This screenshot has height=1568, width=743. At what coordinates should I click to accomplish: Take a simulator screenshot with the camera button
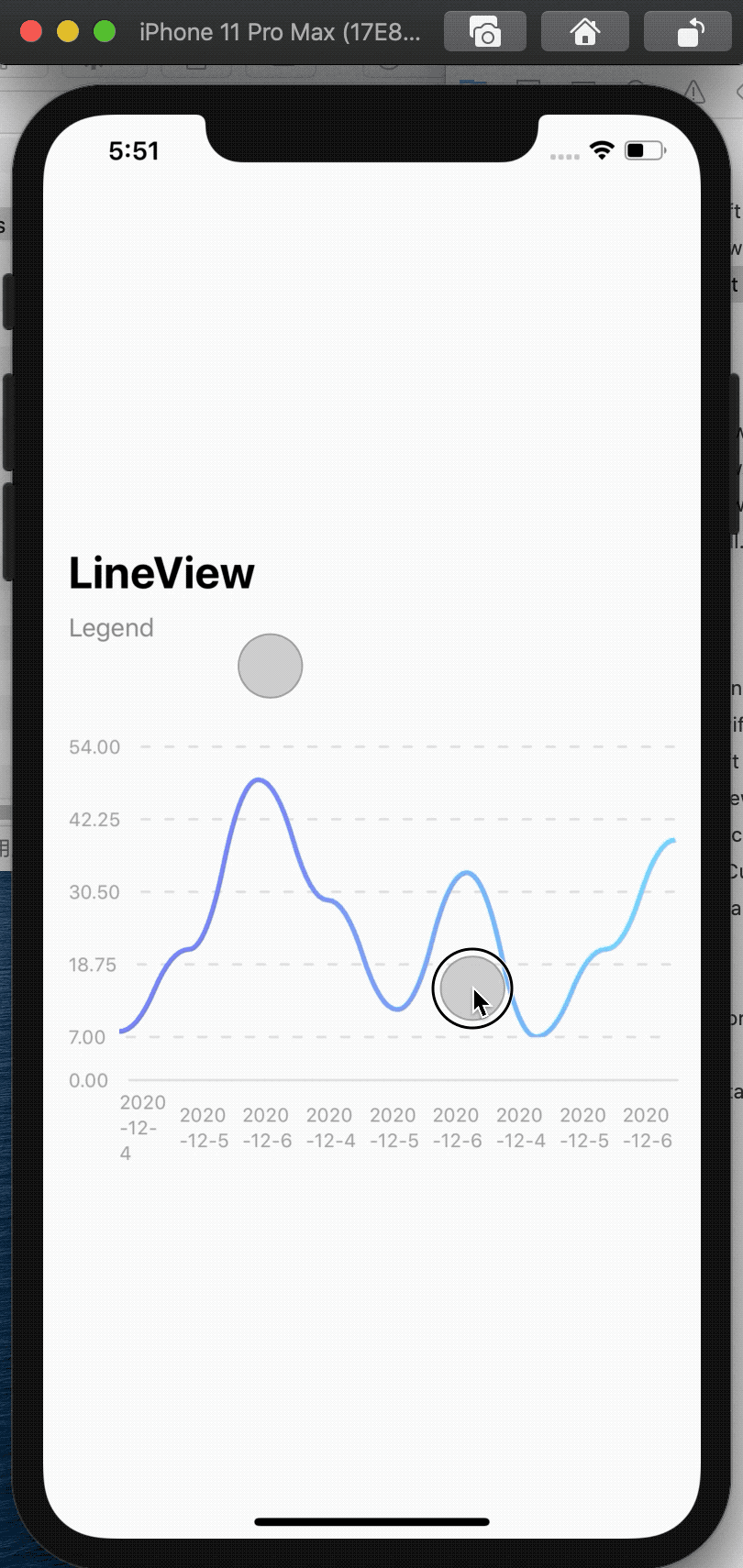484,32
